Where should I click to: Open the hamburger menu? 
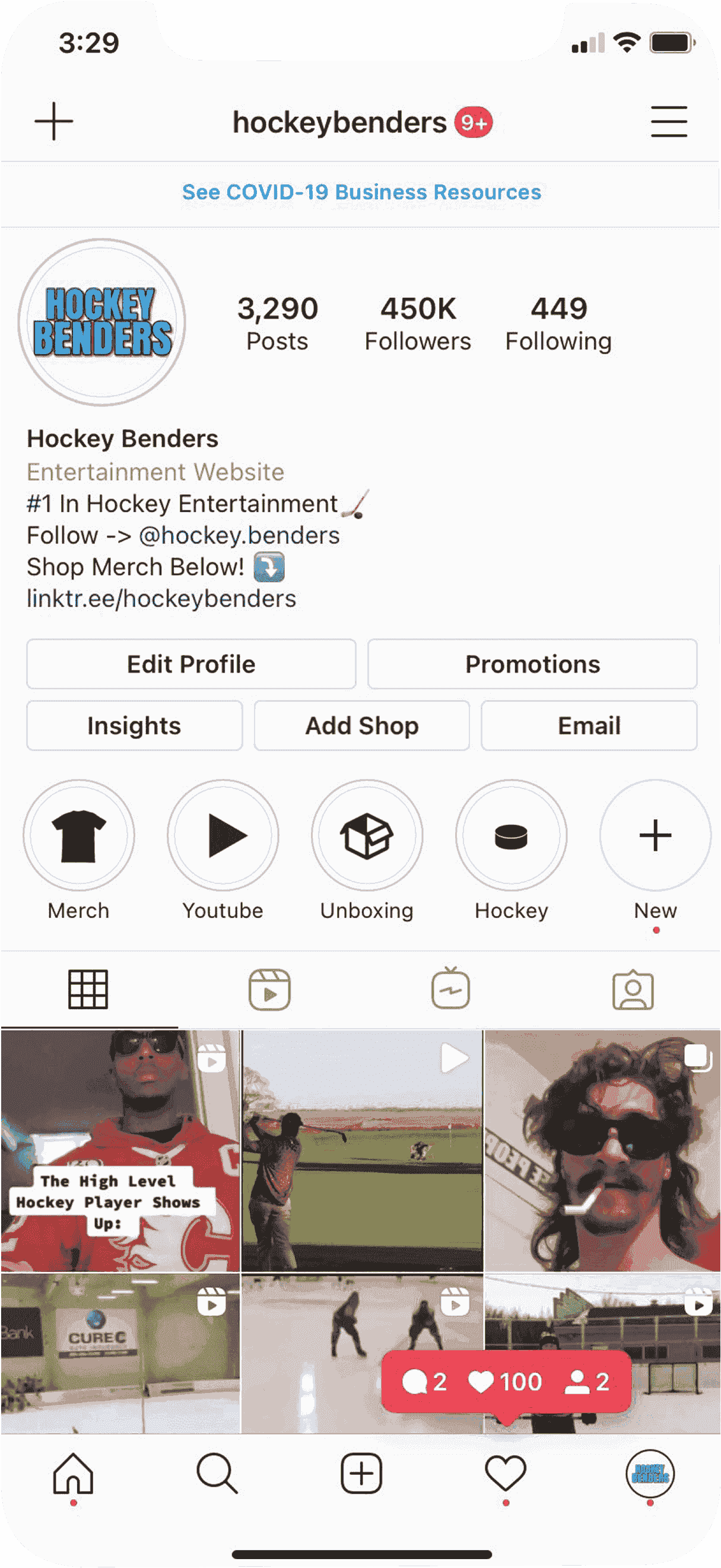(668, 121)
